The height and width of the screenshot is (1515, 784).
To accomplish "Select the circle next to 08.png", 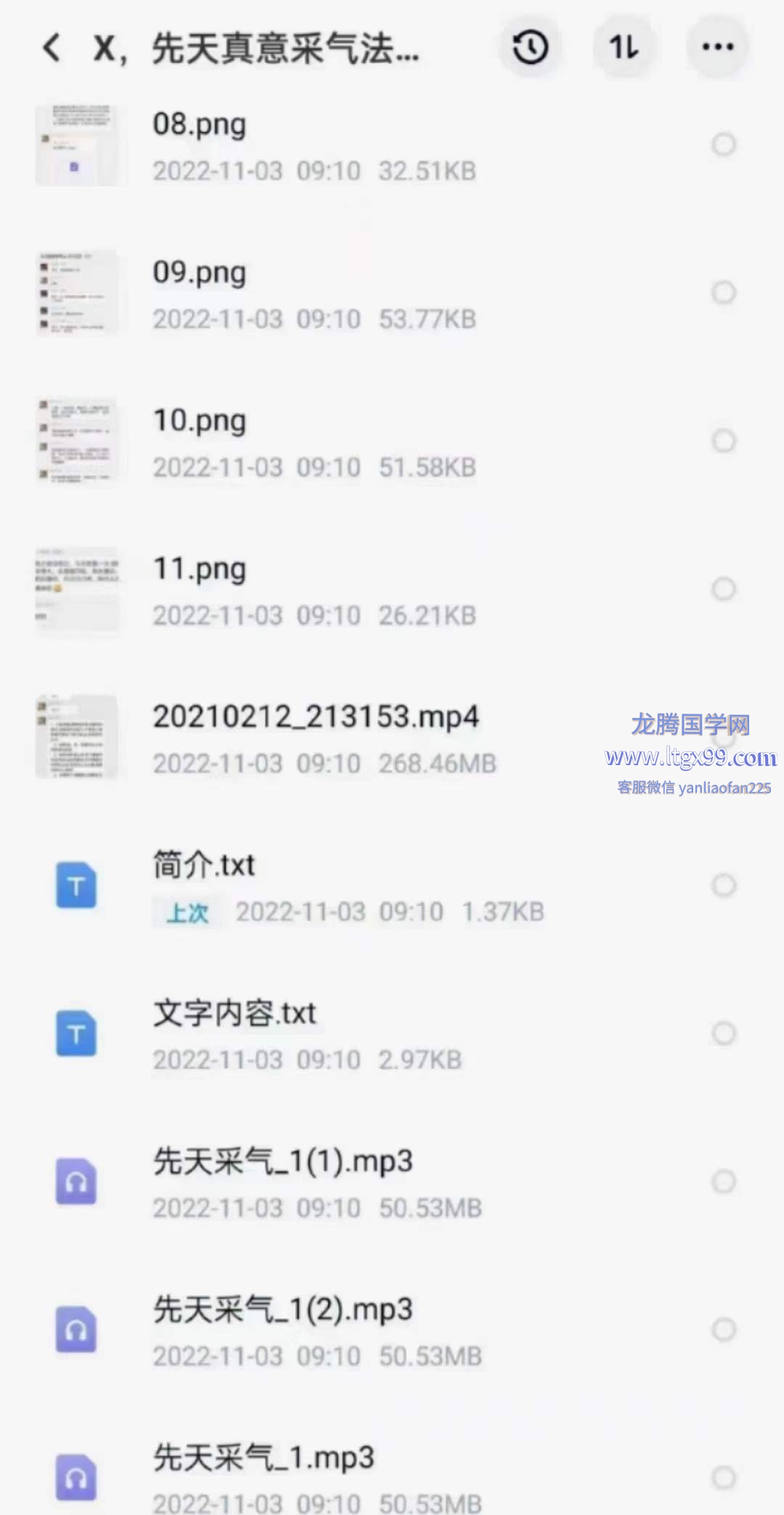I will point(724,144).
